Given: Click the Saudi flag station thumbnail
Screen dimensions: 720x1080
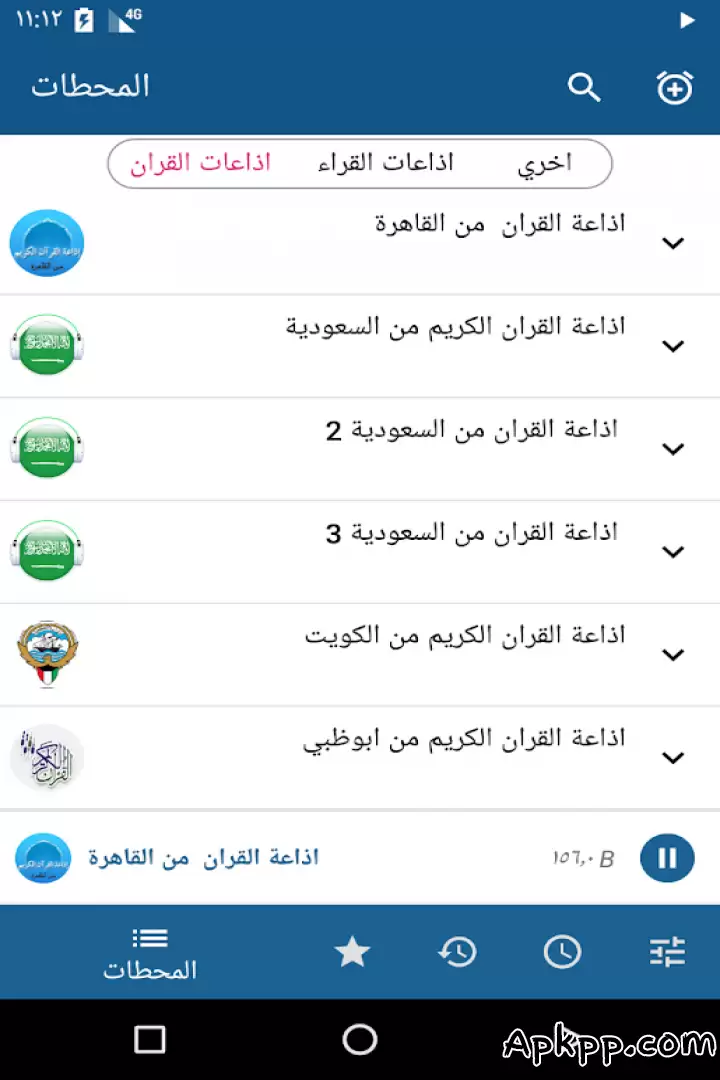Looking at the screenshot, I should click(x=46, y=345).
